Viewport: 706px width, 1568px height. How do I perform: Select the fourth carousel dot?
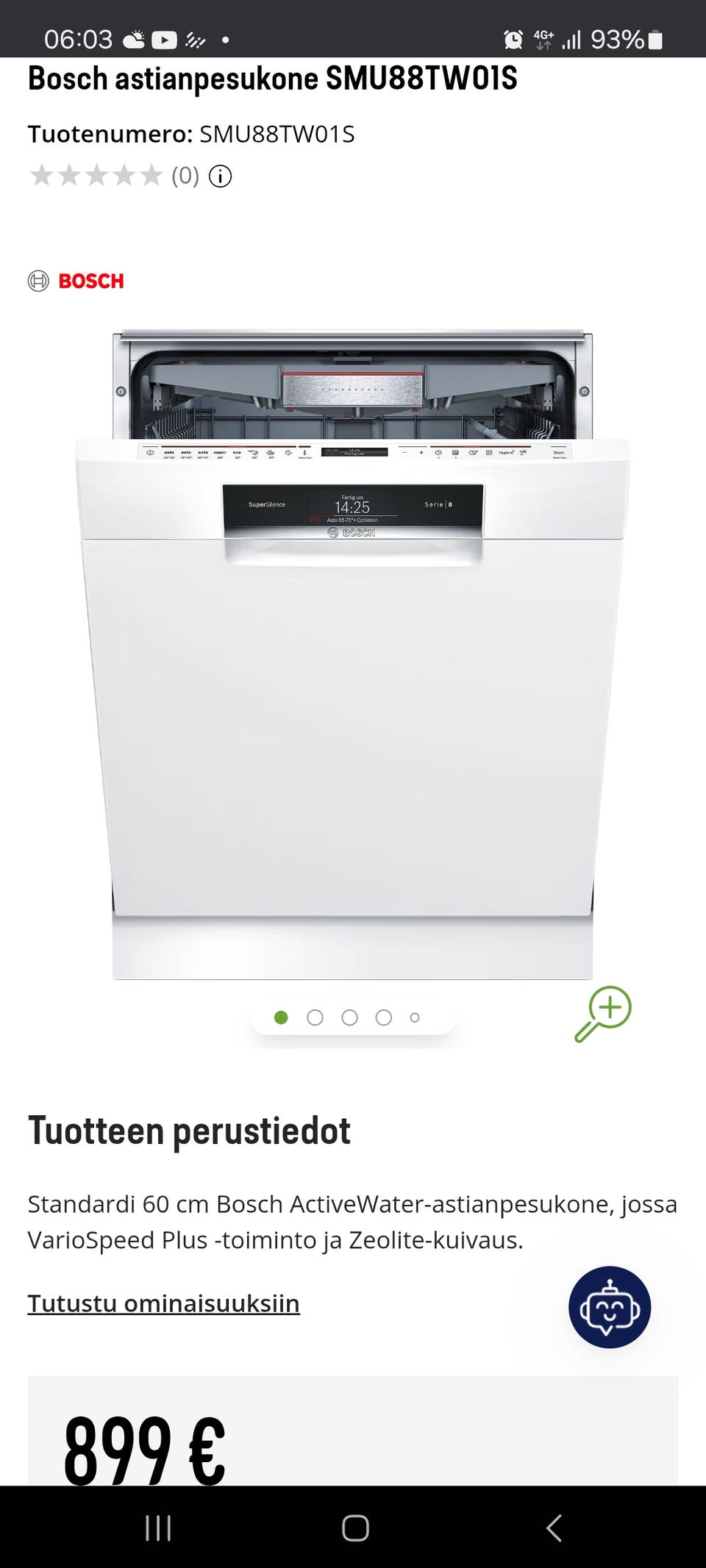[x=382, y=1017]
